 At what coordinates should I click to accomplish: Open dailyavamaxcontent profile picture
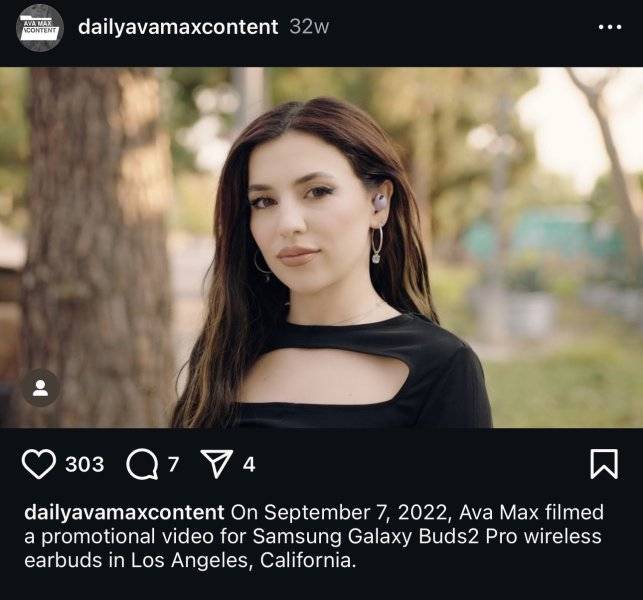(40, 27)
